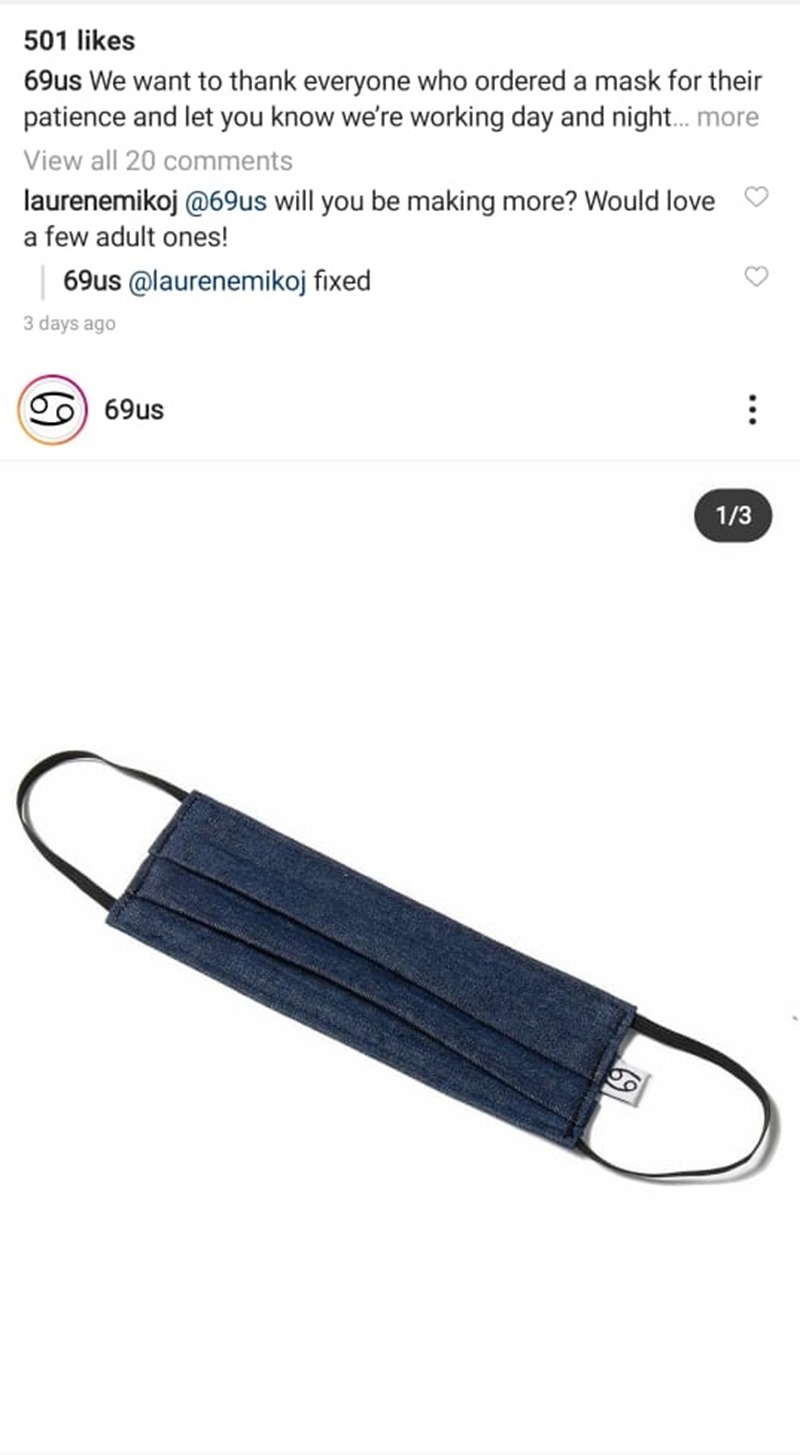Open the 69us profile picture story

point(50,410)
